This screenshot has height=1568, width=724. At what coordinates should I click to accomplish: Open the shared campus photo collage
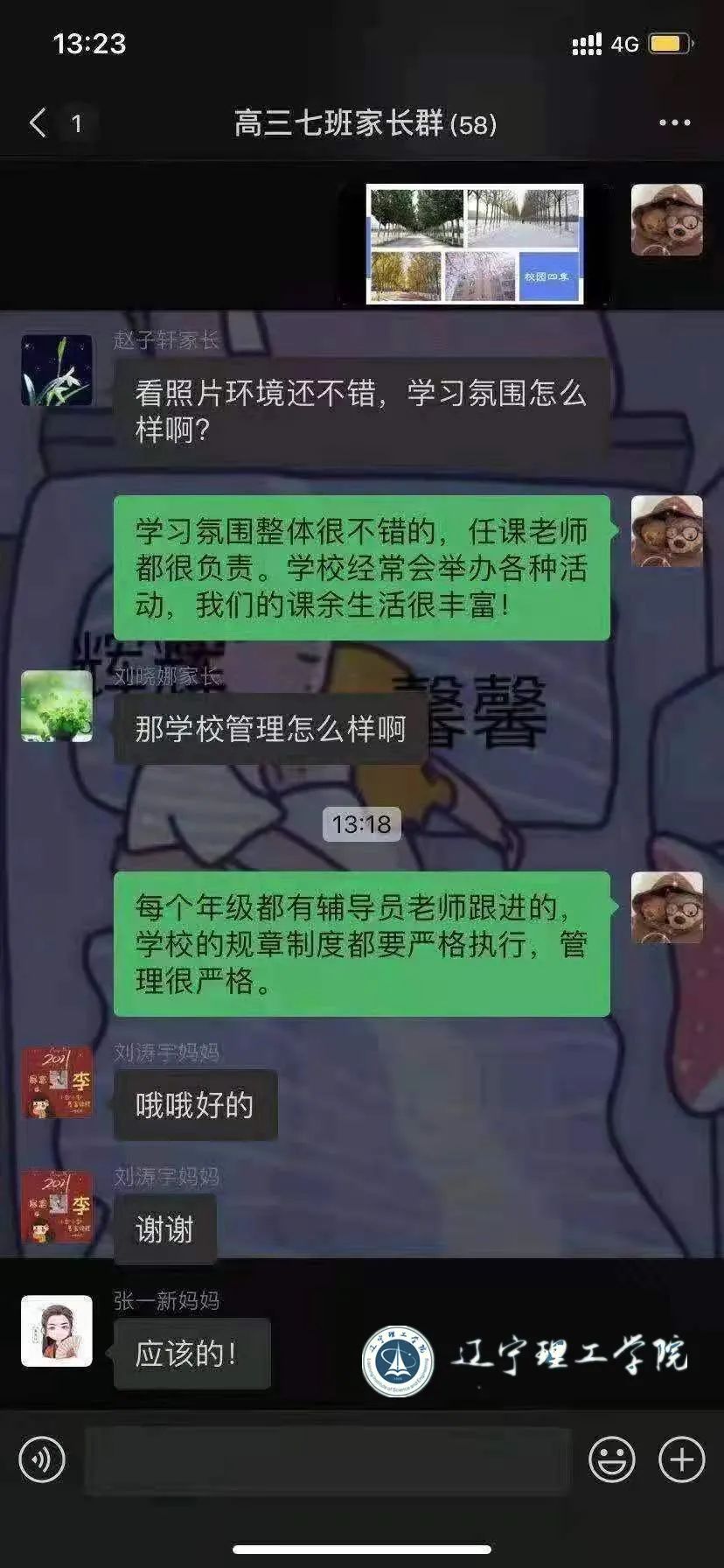[x=476, y=243]
